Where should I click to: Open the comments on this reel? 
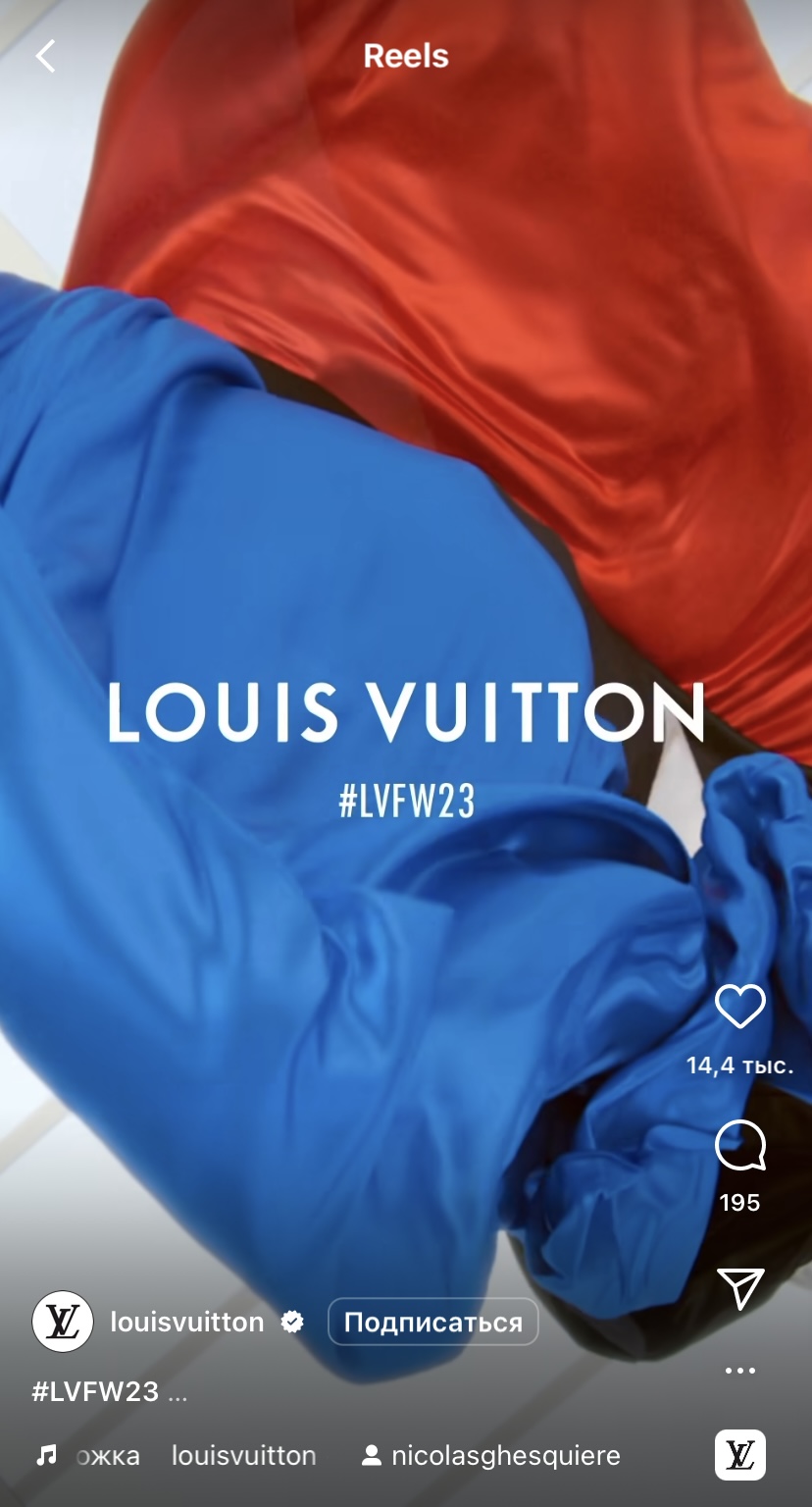pyautogui.click(x=739, y=1145)
